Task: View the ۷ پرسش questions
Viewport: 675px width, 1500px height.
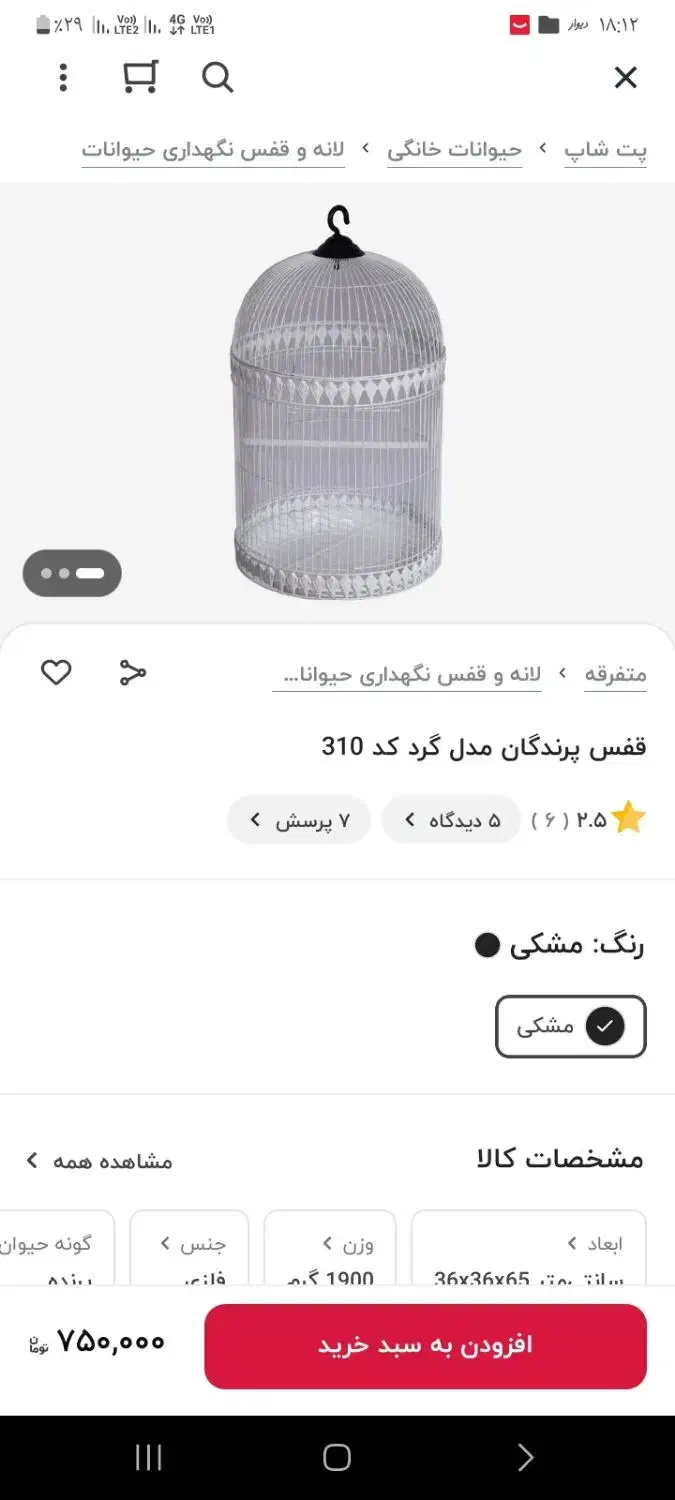Action: point(298,820)
